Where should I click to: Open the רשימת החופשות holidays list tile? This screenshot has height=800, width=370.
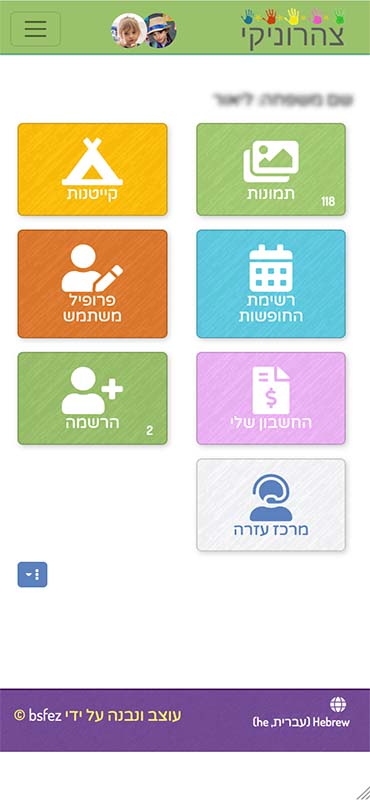coord(271,284)
